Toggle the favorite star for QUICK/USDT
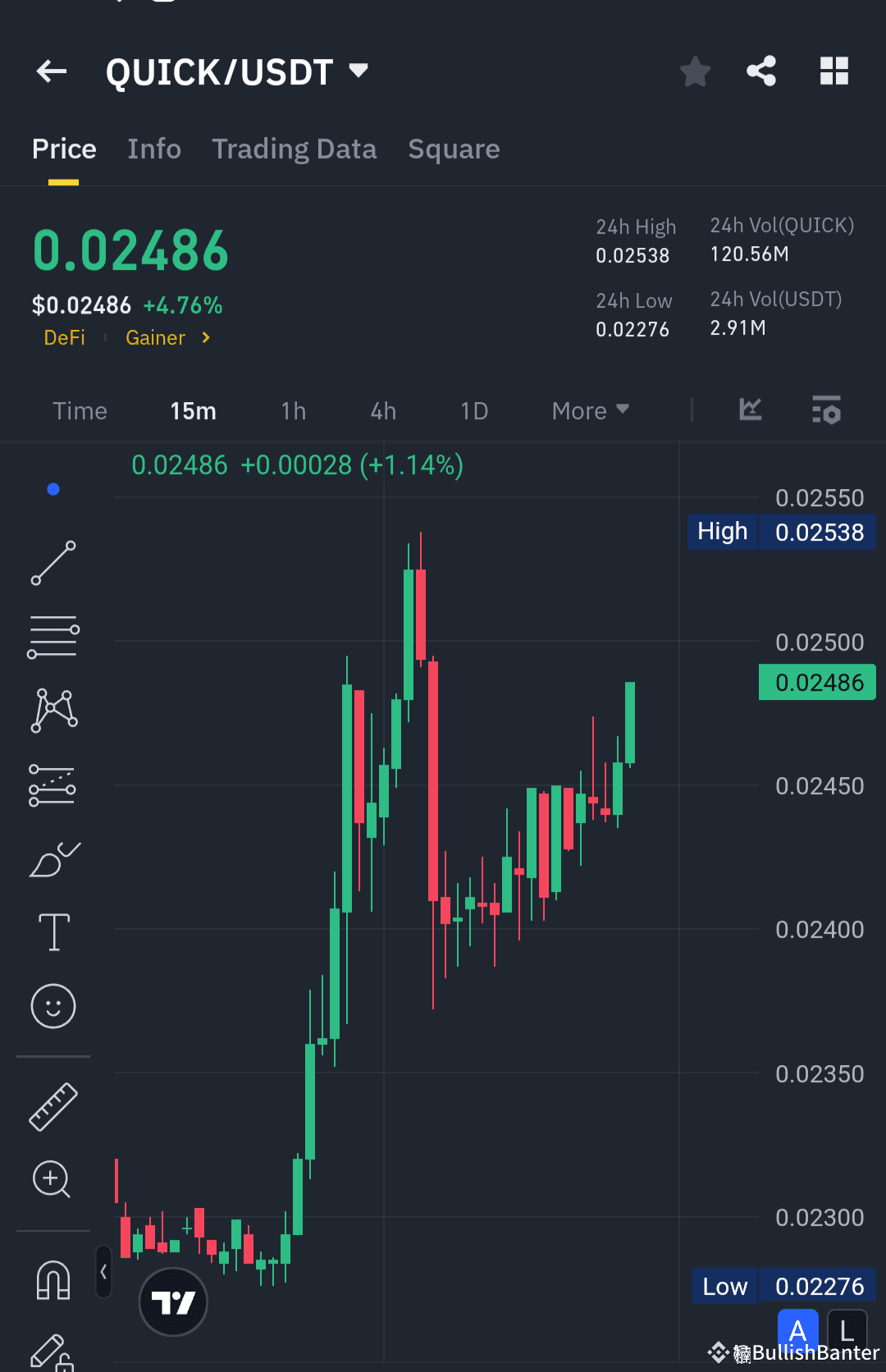 click(695, 71)
